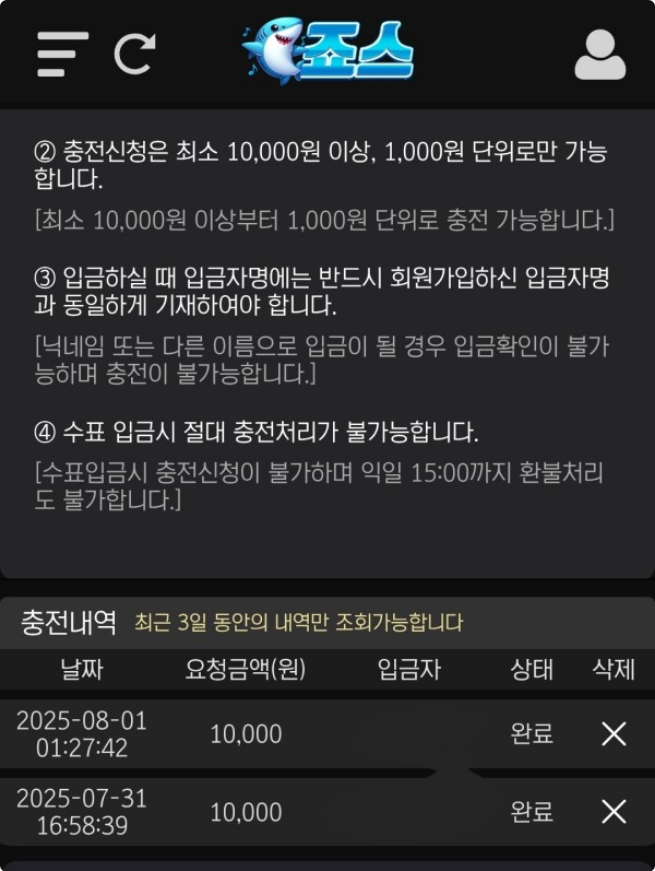Screen dimensions: 655x871
Task: Tap the refresh icon
Action: 135,54
